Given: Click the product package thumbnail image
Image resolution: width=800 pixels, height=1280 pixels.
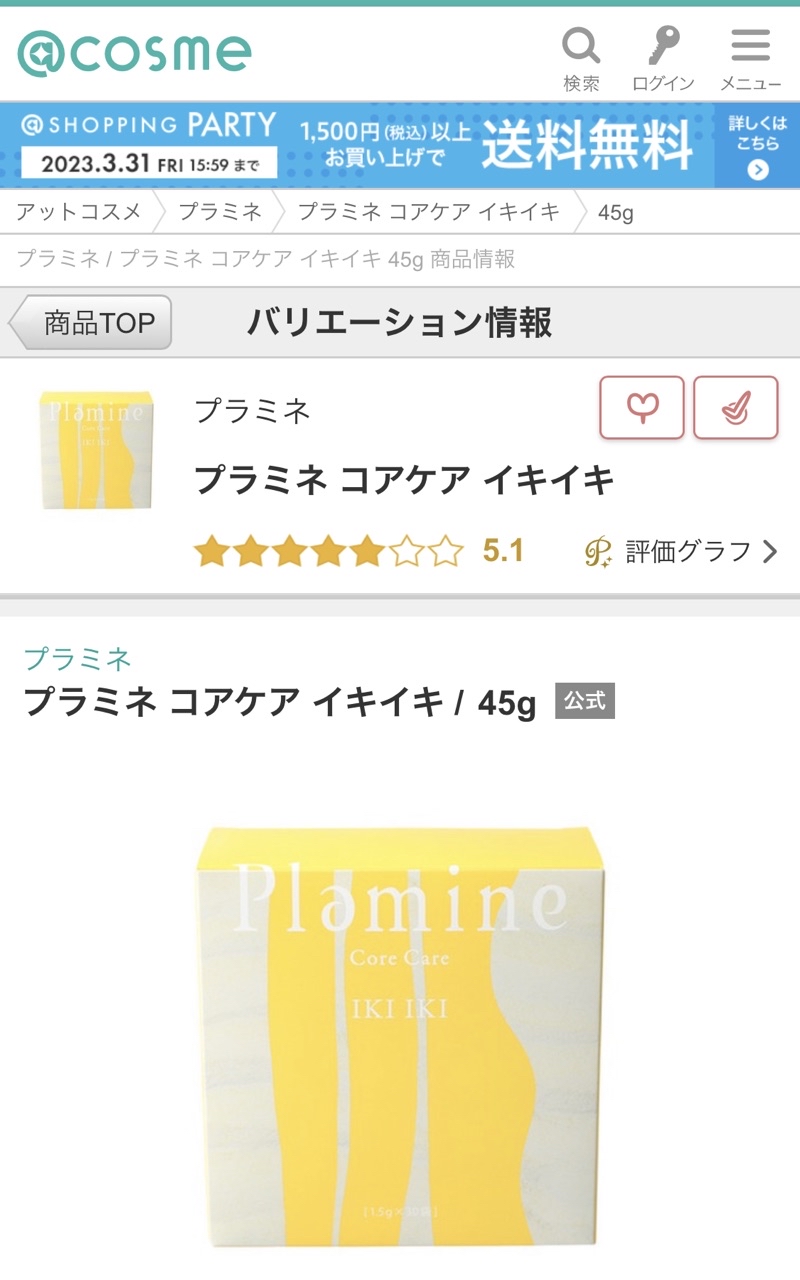Looking at the screenshot, I should [x=95, y=451].
